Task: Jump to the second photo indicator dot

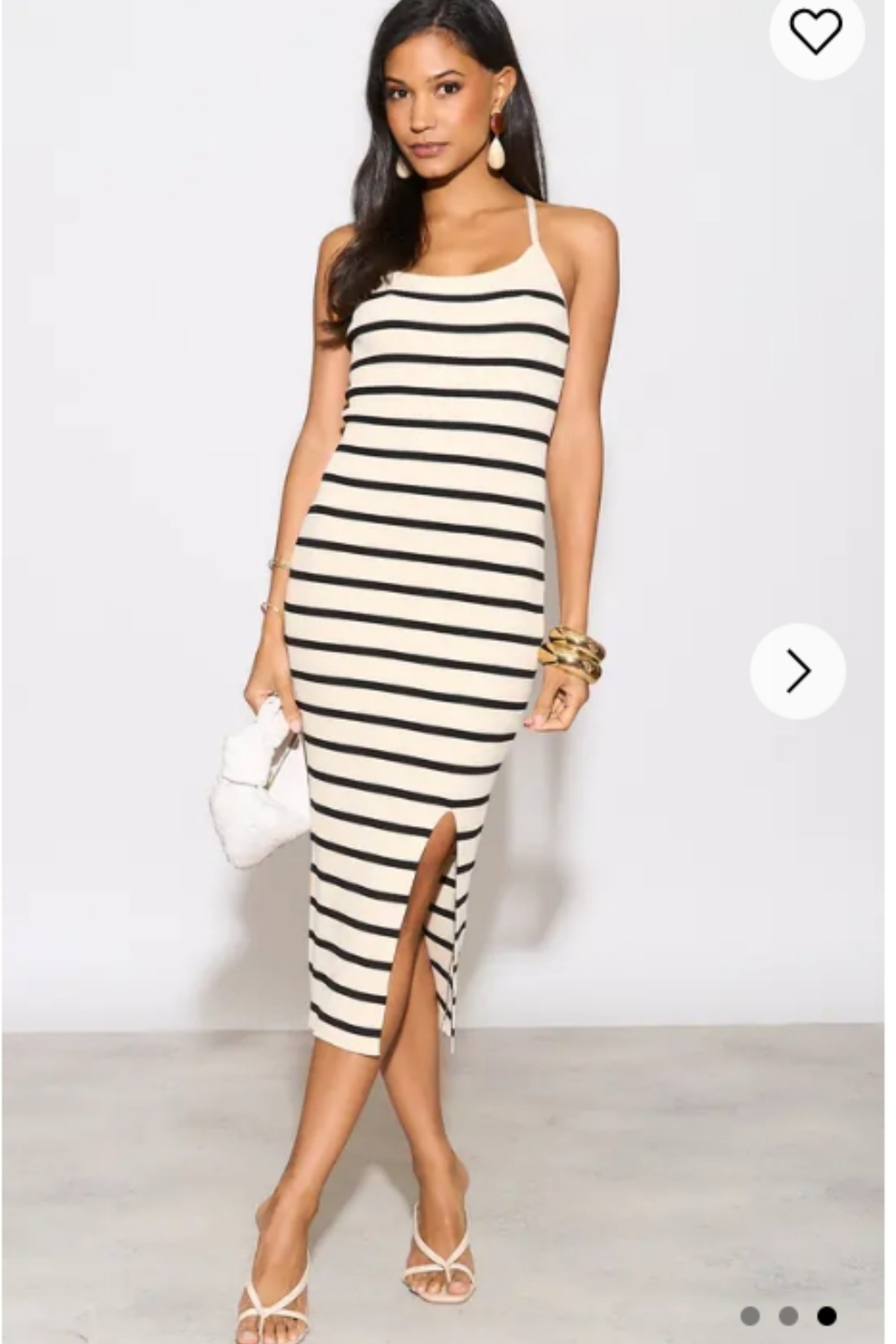Action: coord(788,1311)
